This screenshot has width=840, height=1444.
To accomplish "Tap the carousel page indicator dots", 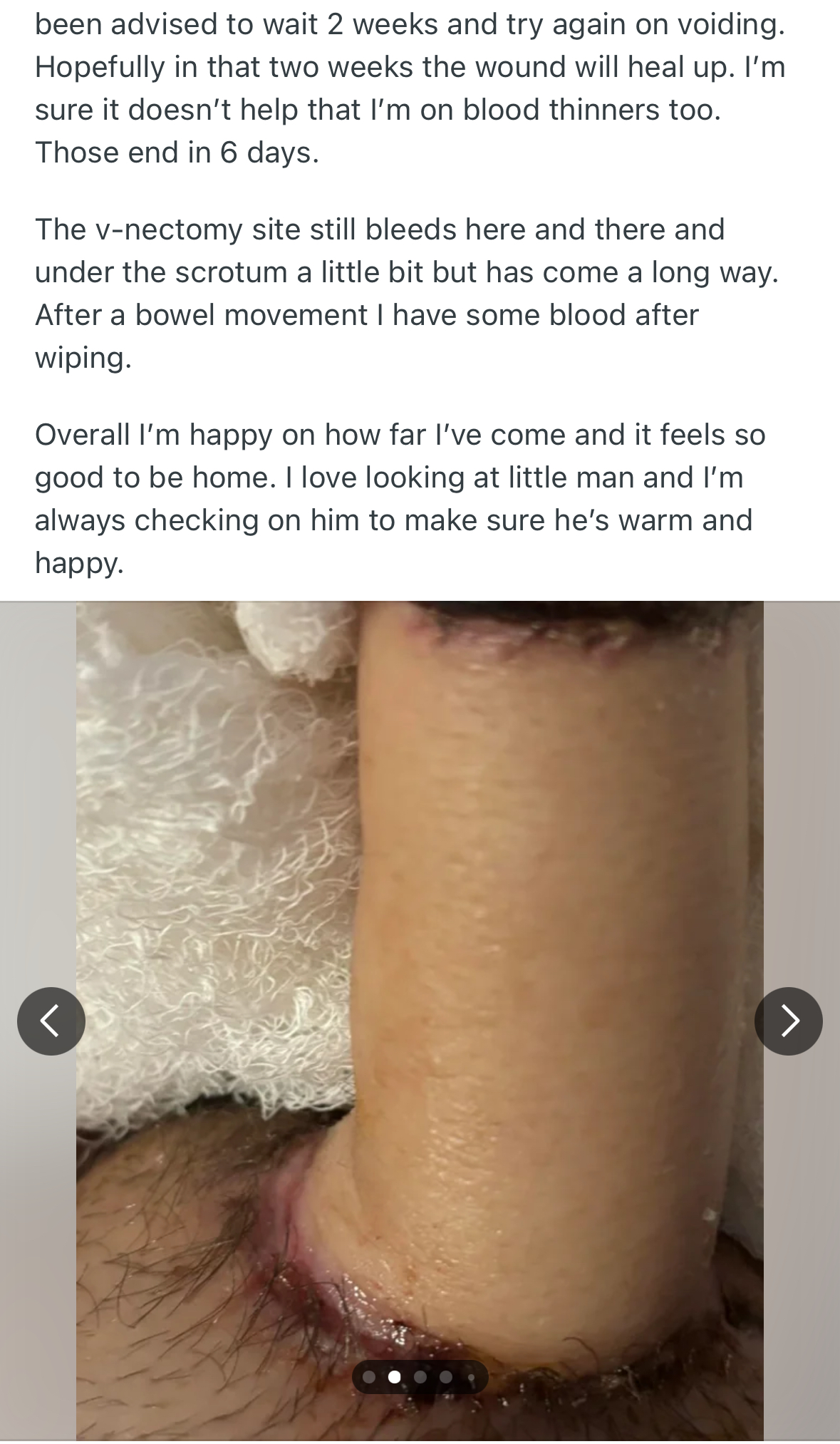I will (420, 1376).
